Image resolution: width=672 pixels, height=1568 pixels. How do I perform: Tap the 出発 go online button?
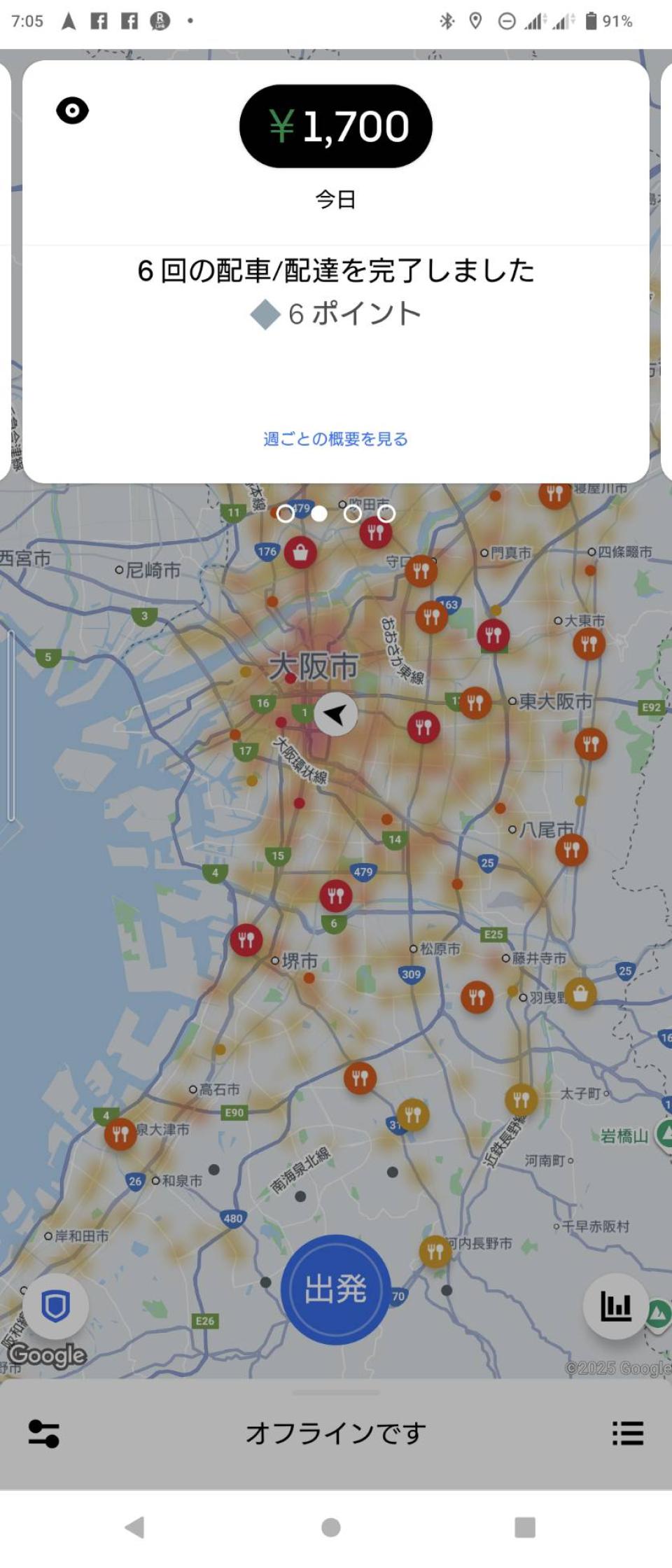tap(335, 1289)
